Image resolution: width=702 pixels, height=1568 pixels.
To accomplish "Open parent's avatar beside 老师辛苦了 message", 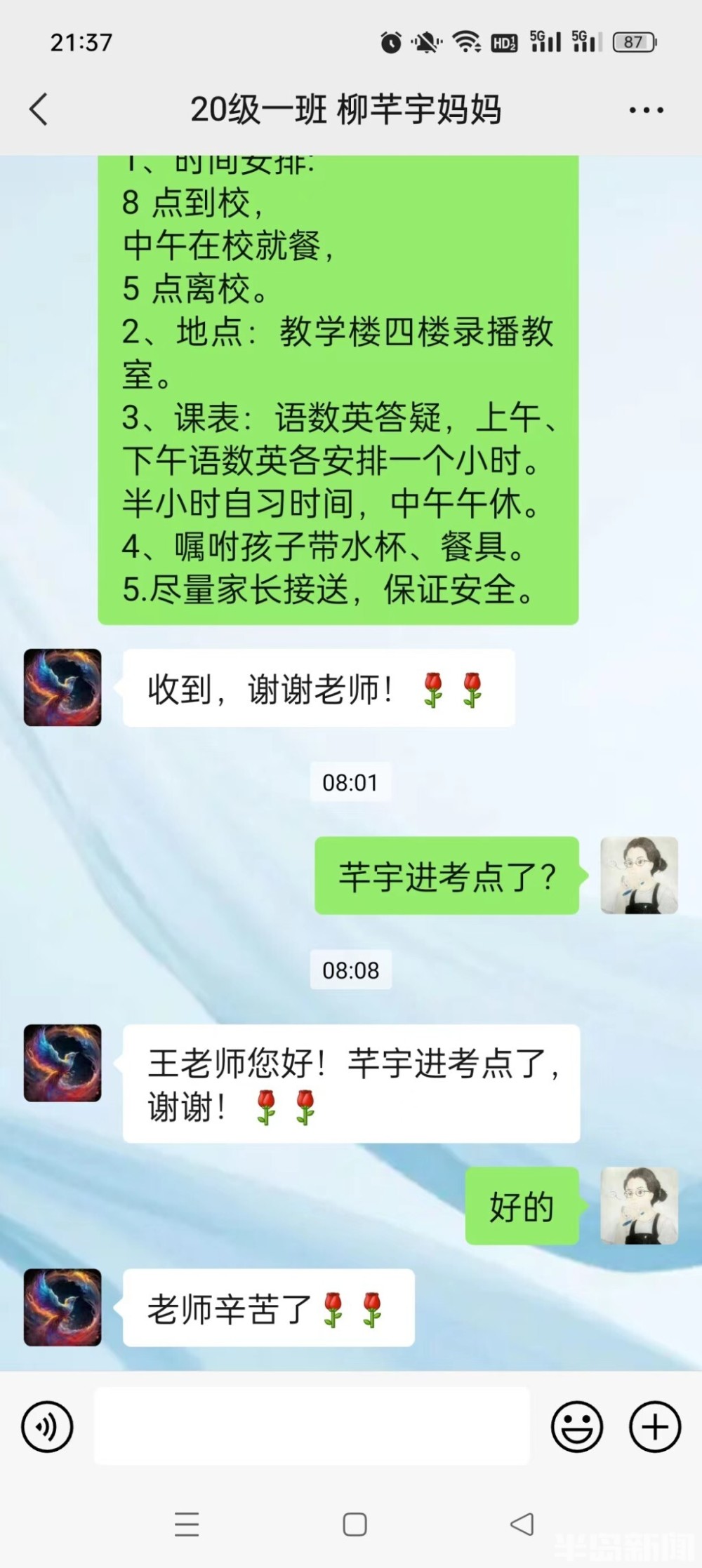I will tap(62, 1307).
